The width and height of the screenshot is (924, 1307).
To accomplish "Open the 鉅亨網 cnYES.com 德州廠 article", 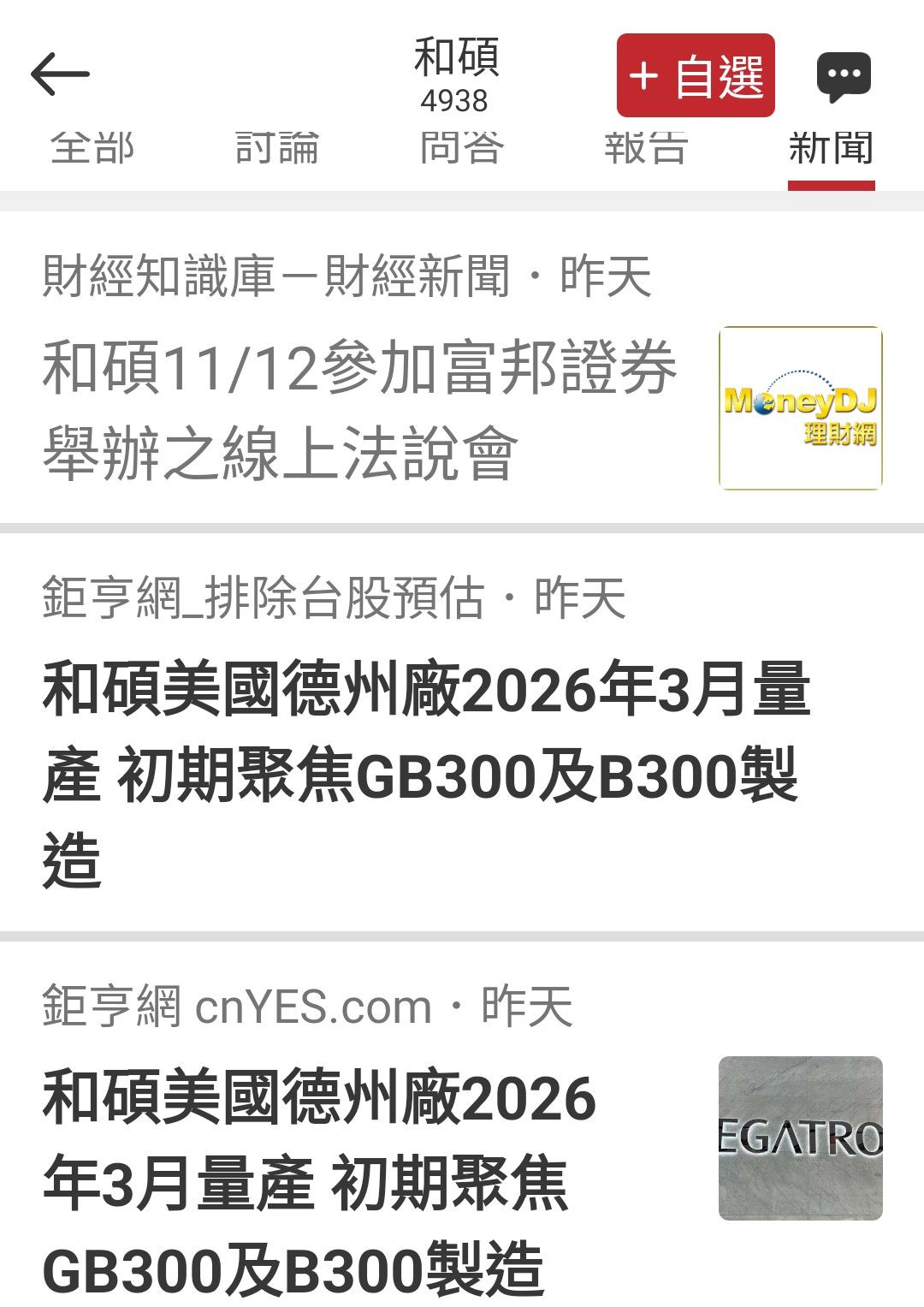I will pos(319,1183).
